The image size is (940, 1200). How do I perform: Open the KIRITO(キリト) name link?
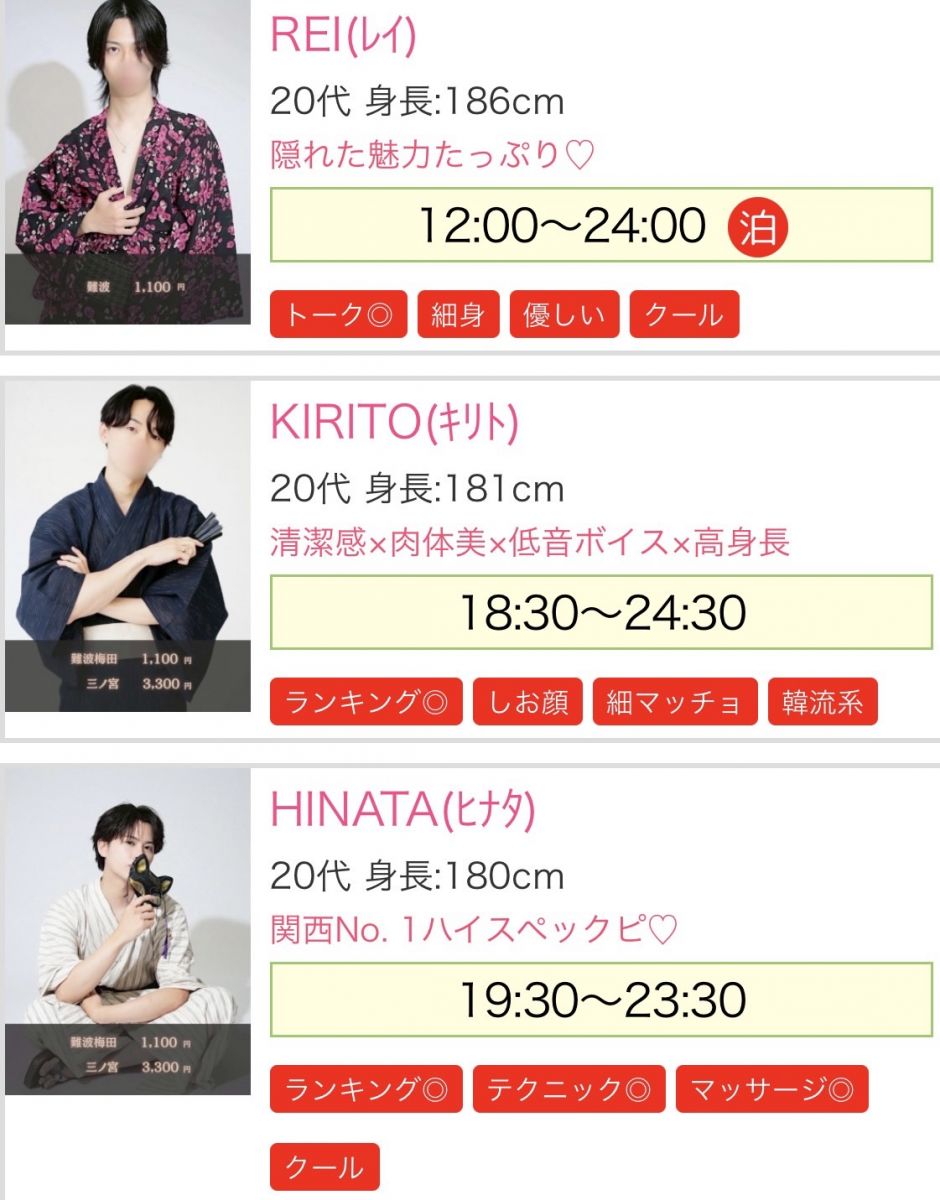(394, 424)
